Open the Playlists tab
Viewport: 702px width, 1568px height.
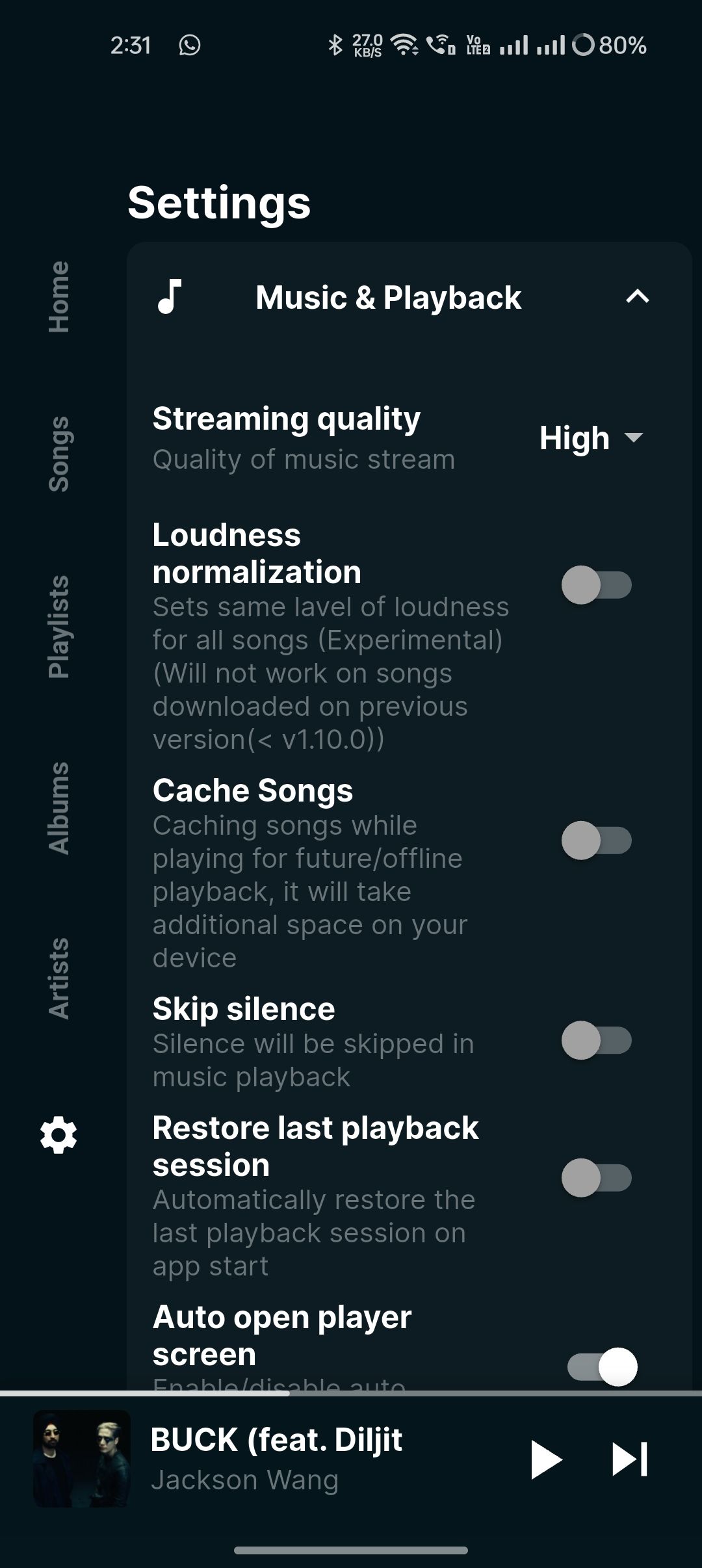(x=58, y=627)
